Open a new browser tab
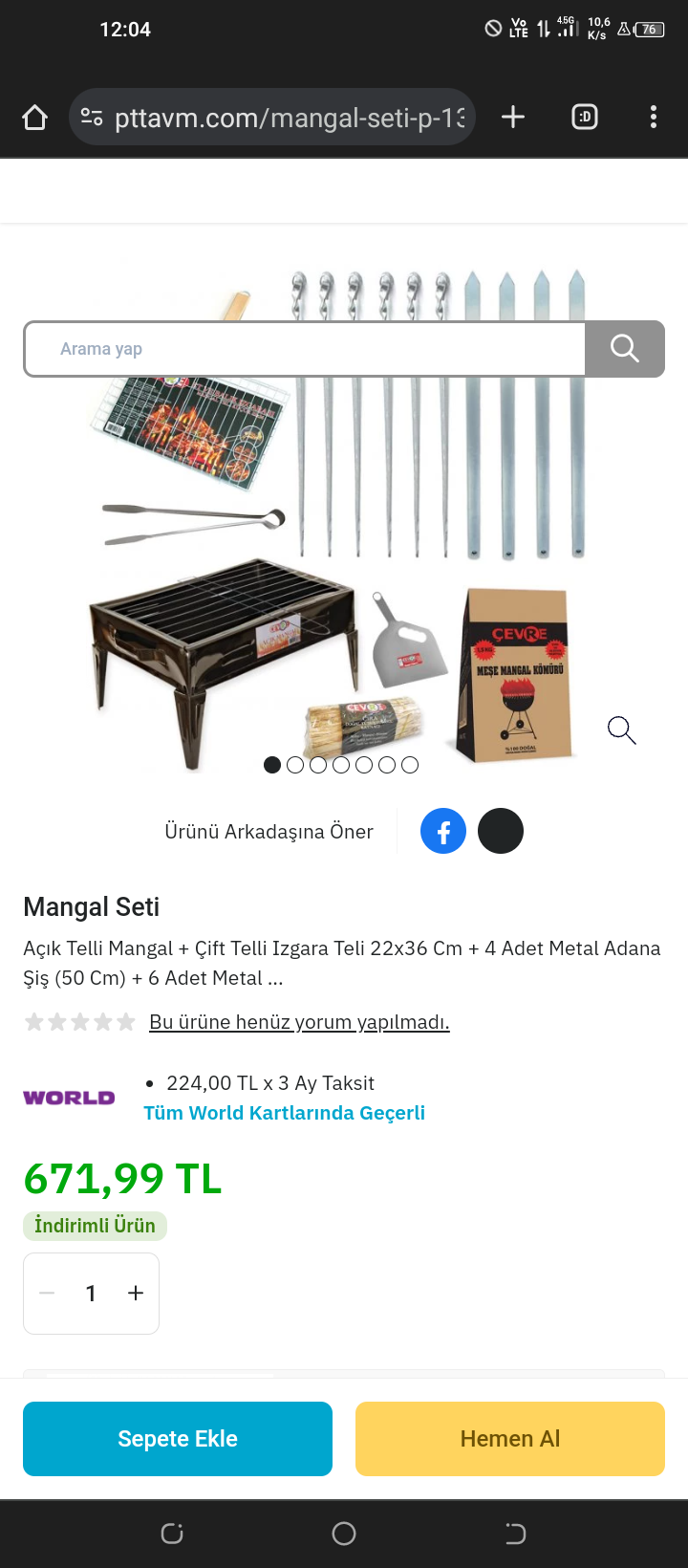Viewport: 688px width, 1568px height. click(513, 117)
